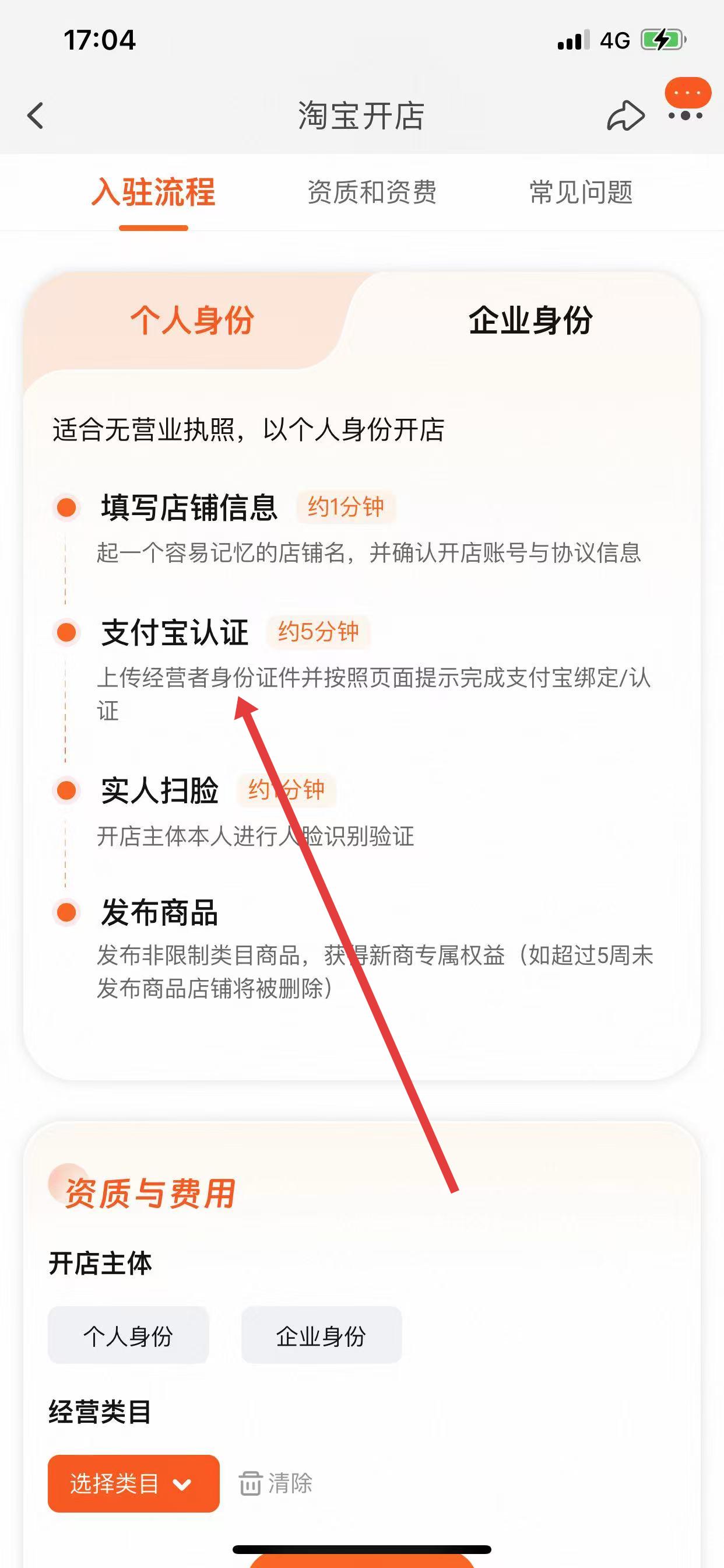Choose the 企业身份 chip under 开店主体

point(321,1335)
